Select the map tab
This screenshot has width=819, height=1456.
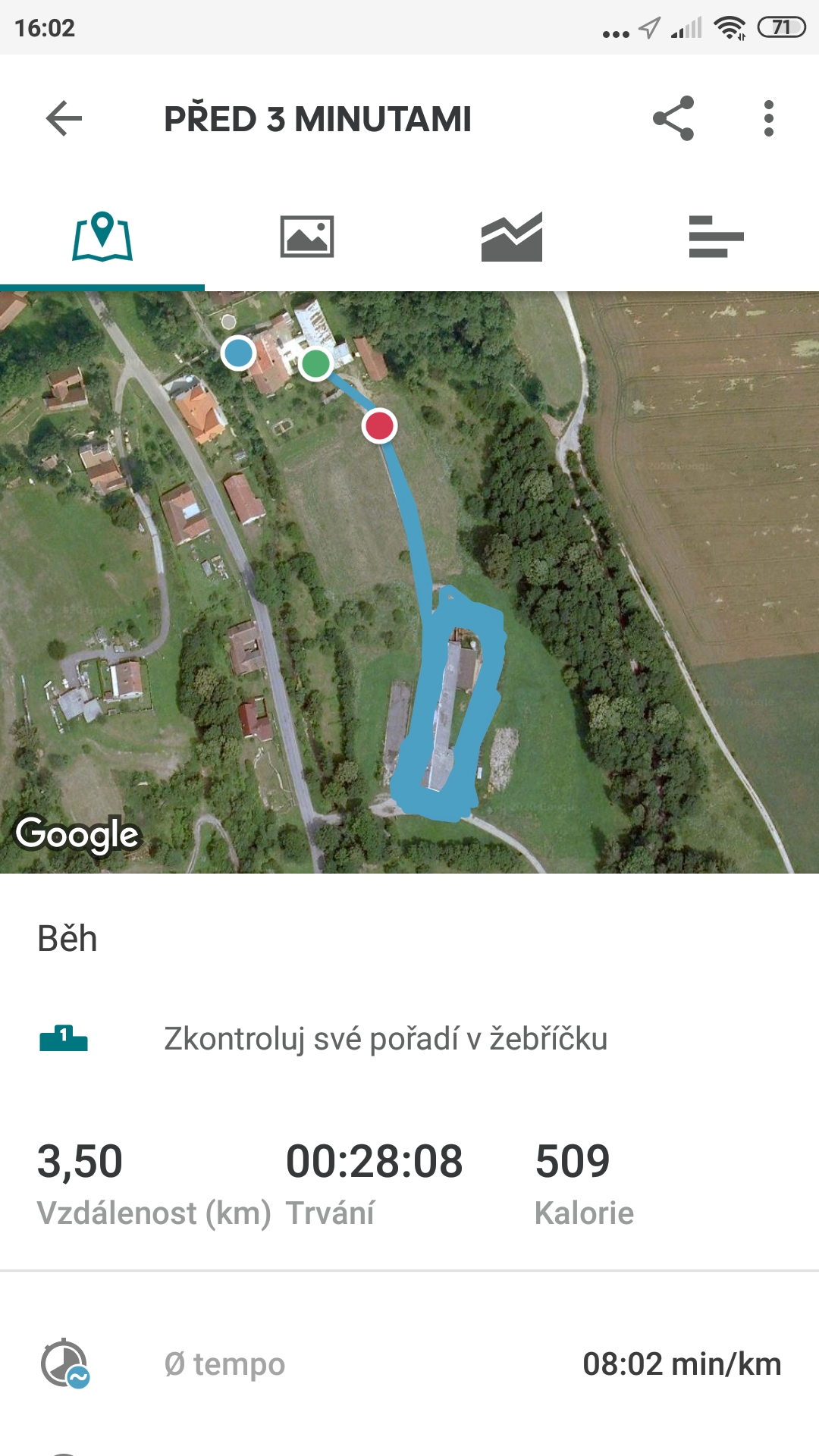pos(102,237)
